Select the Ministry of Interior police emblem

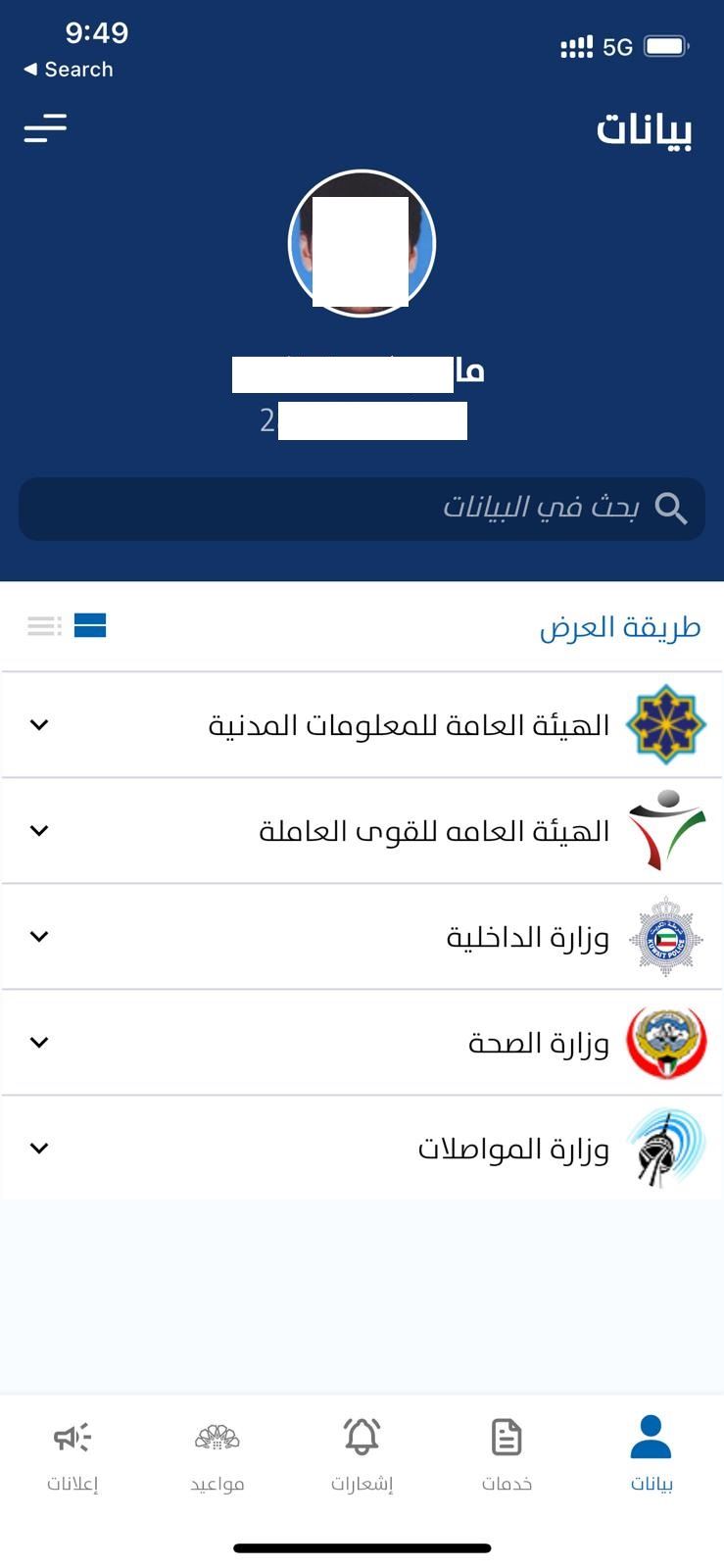click(665, 936)
